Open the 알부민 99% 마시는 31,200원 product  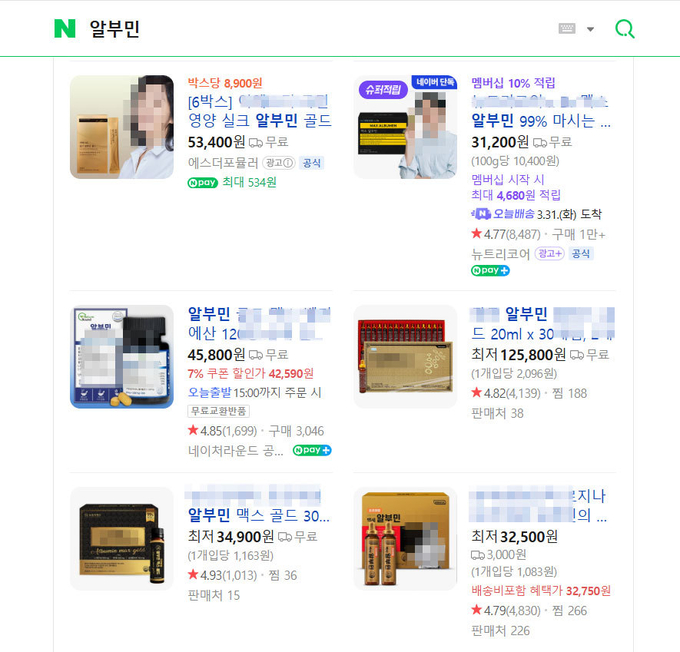pos(540,121)
